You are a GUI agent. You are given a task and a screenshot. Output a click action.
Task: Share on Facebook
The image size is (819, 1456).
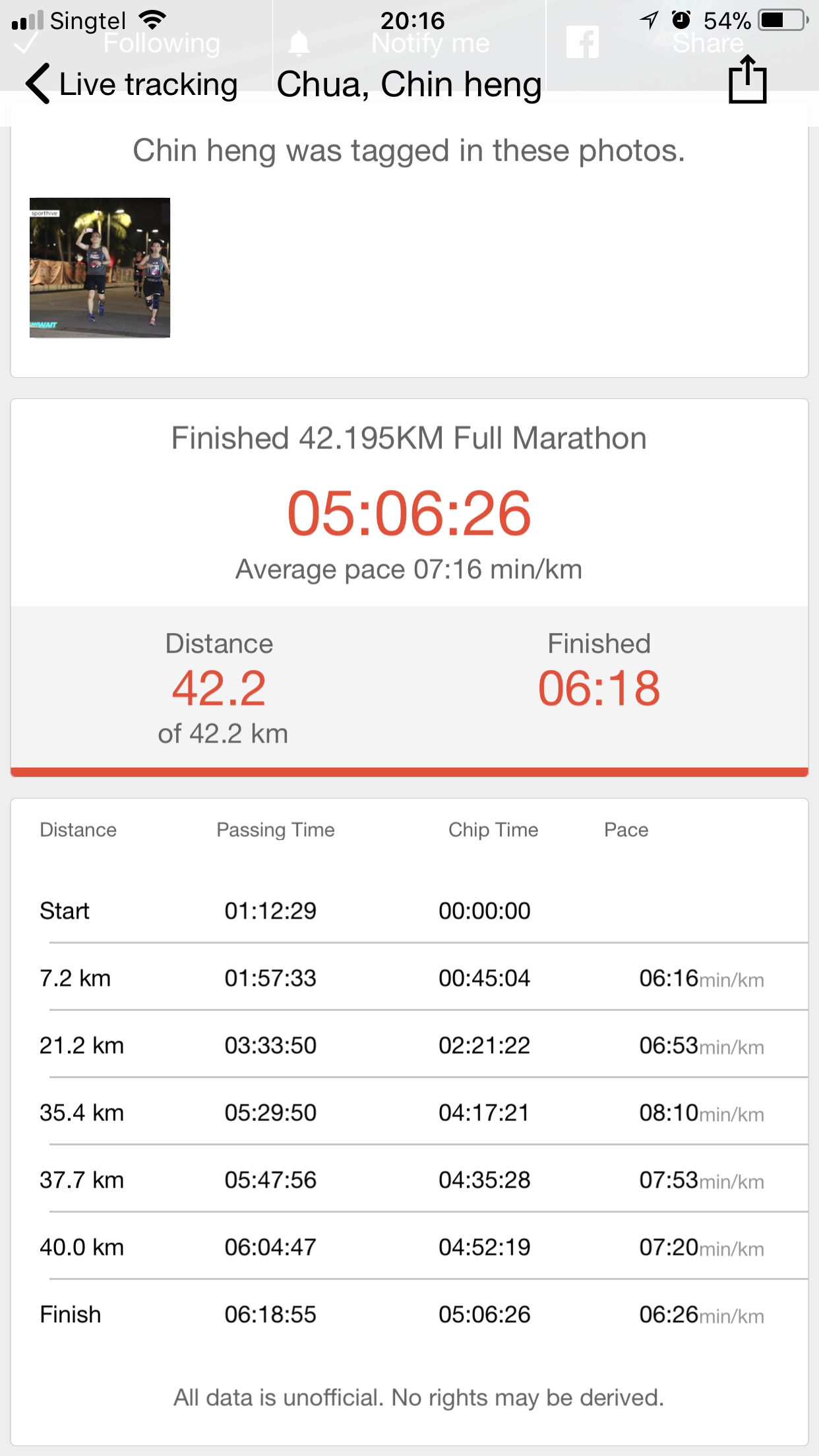coord(682,44)
